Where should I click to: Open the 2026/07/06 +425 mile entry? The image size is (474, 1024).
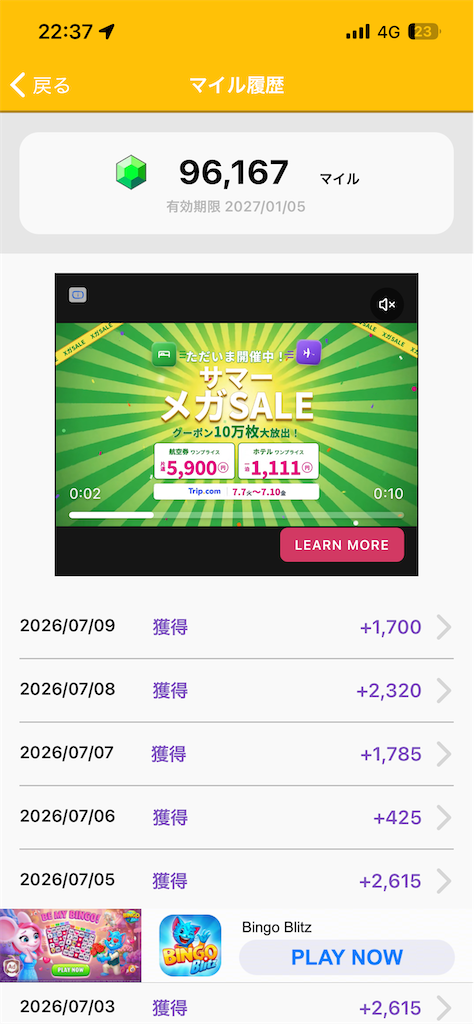point(236,817)
